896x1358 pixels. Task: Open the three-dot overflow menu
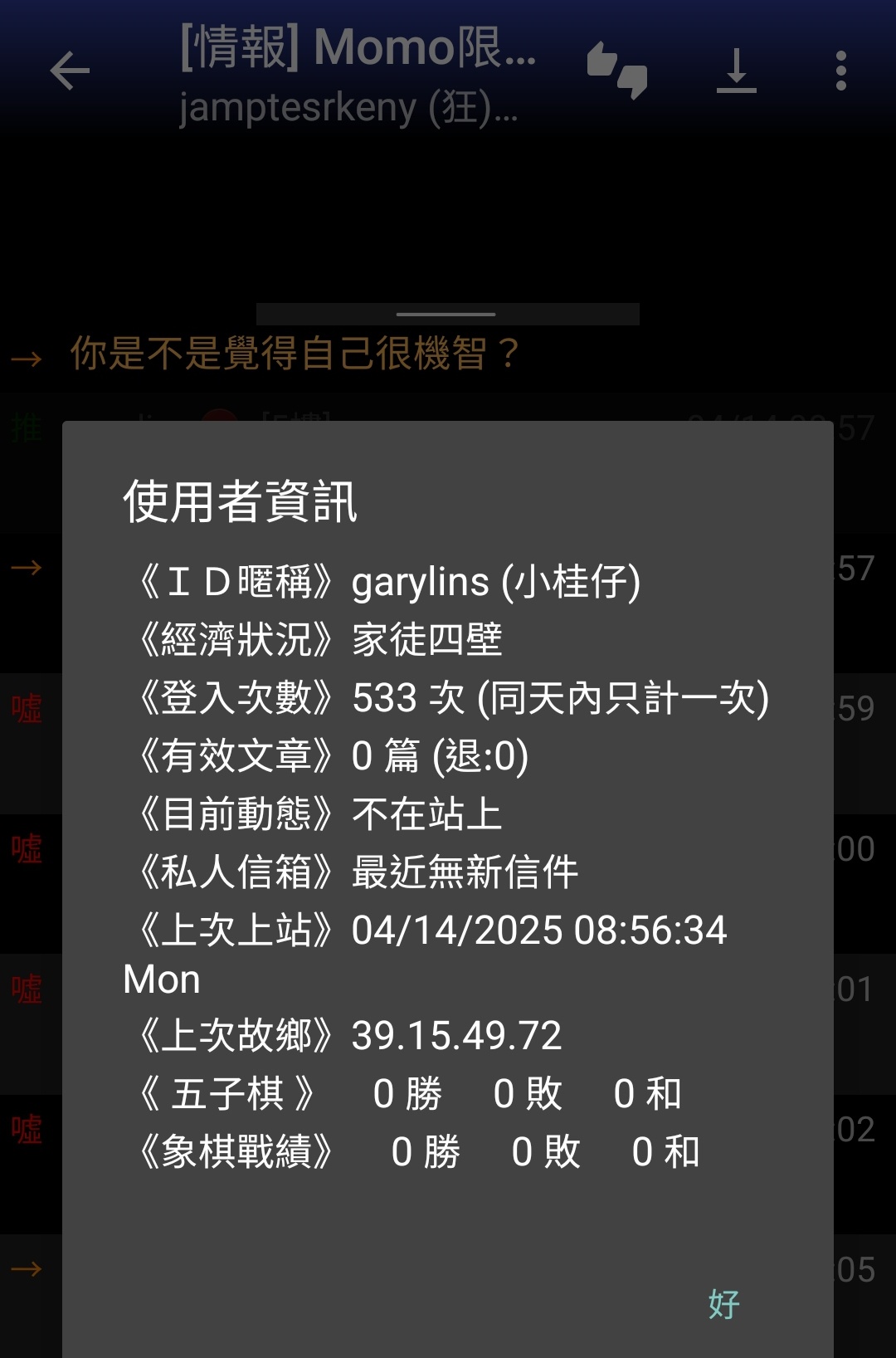tap(840, 71)
